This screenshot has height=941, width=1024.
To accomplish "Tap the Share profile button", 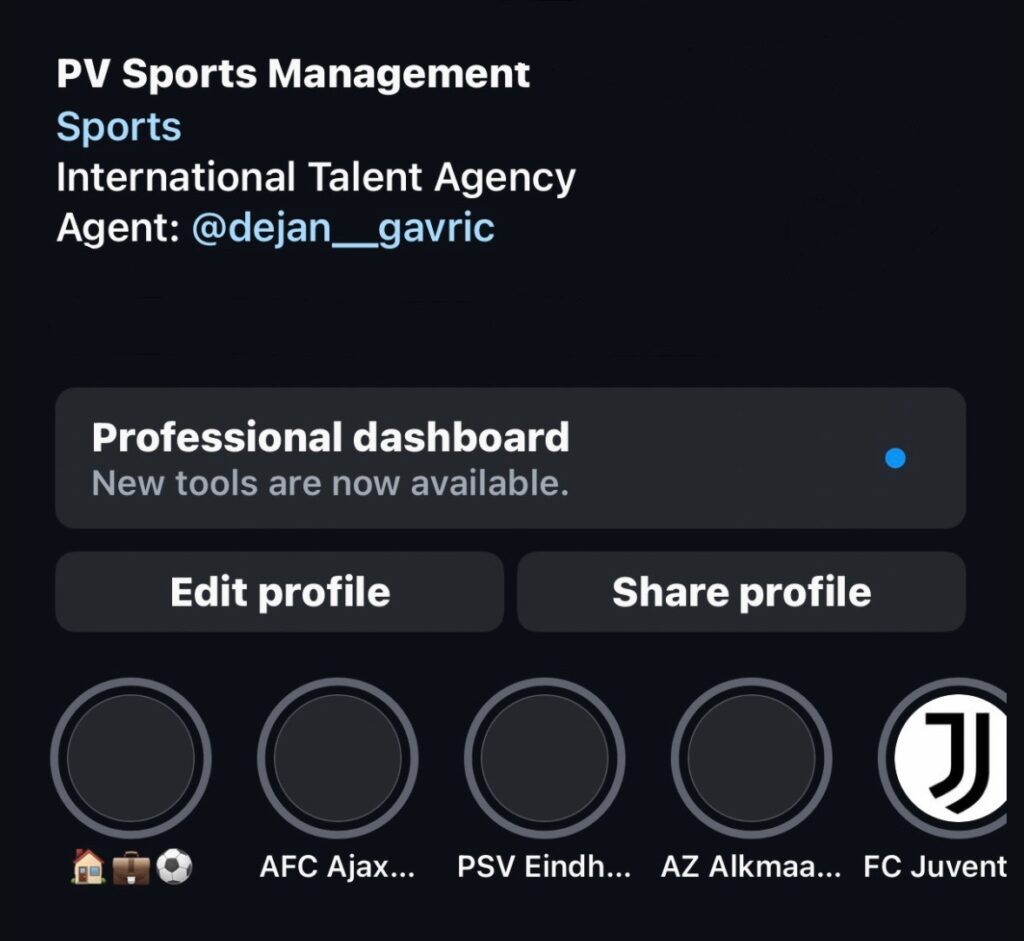I will pyautogui.click(x=741, y=592).
